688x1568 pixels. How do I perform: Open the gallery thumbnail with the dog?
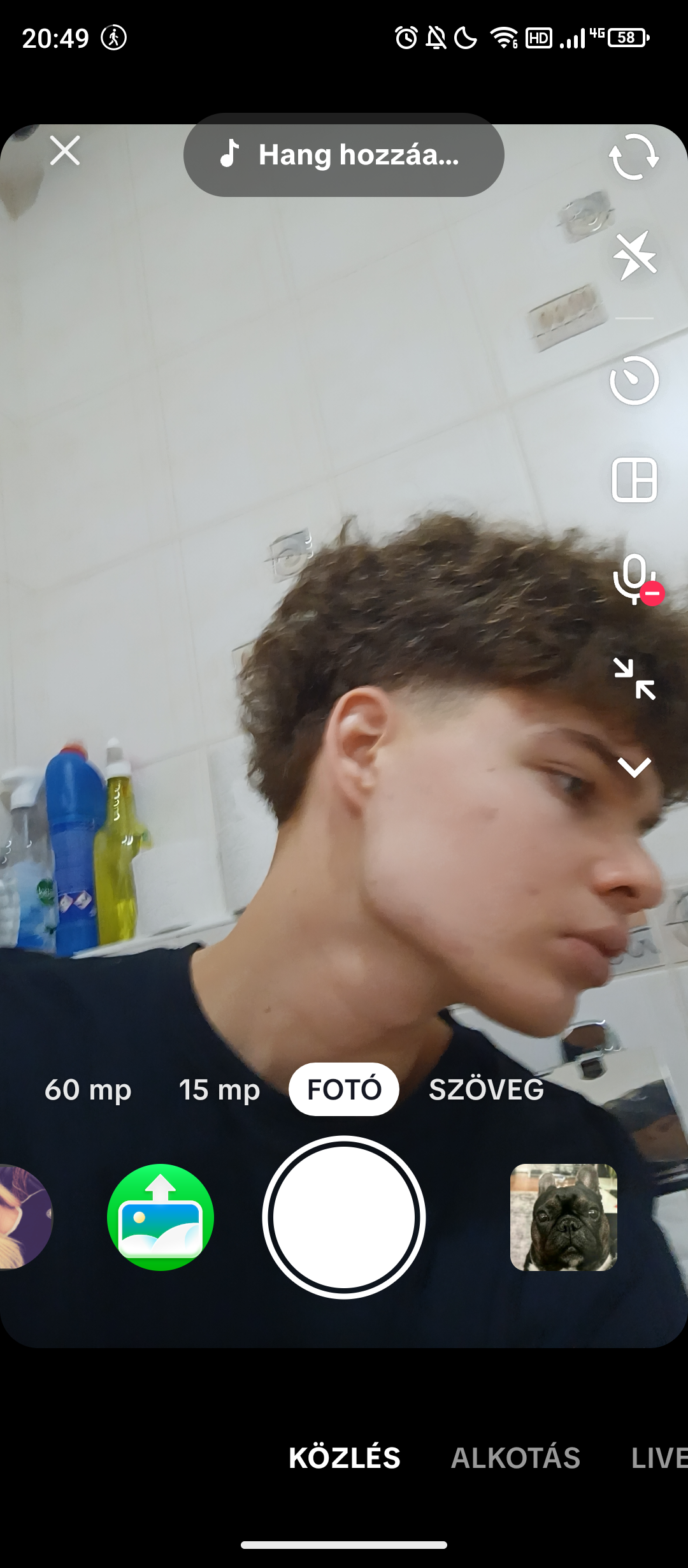click(x=564, y=1217)
